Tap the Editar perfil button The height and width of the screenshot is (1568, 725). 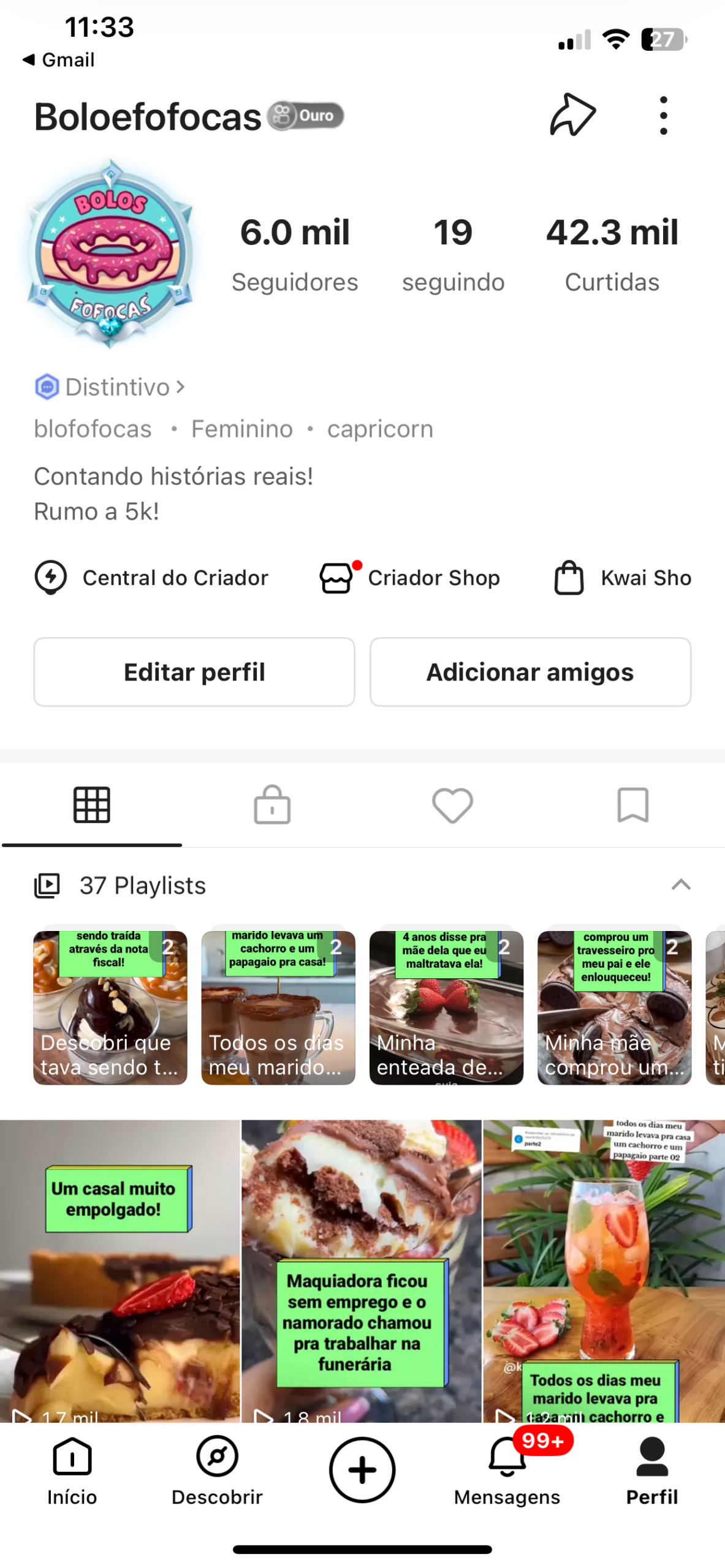pyautogui.click(x=194, y=672)
